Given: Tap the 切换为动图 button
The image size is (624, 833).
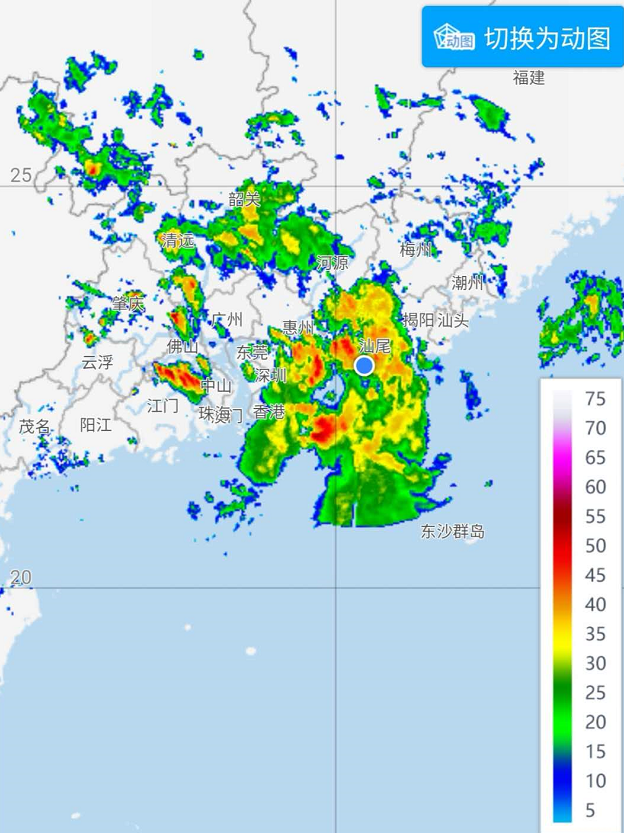Looking at the screenshot, I should (522, 38).
